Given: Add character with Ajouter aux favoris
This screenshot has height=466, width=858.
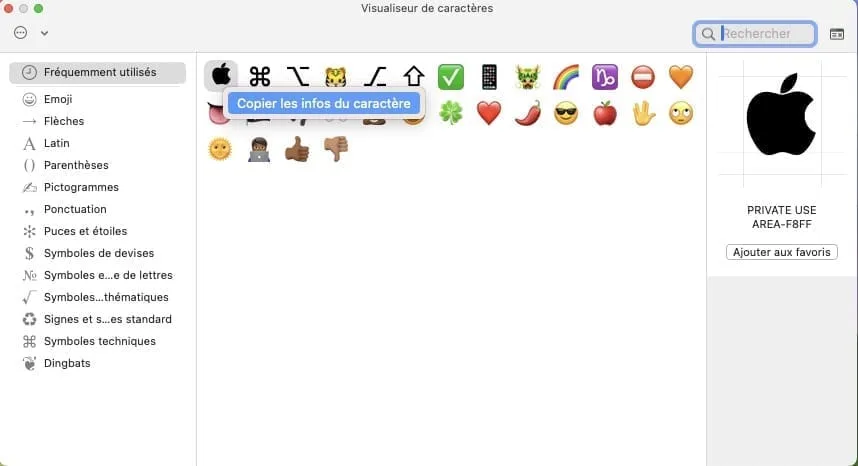Looking at the screenshot, I should (781, 252).
